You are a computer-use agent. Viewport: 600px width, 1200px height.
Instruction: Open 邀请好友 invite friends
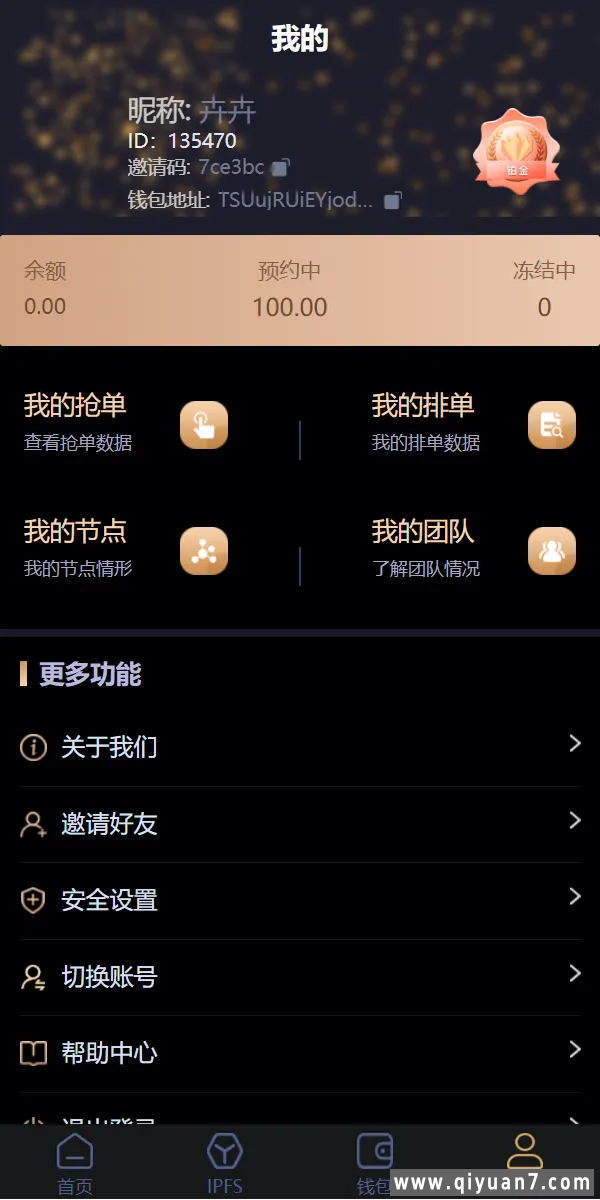click(x=300, y=823)
